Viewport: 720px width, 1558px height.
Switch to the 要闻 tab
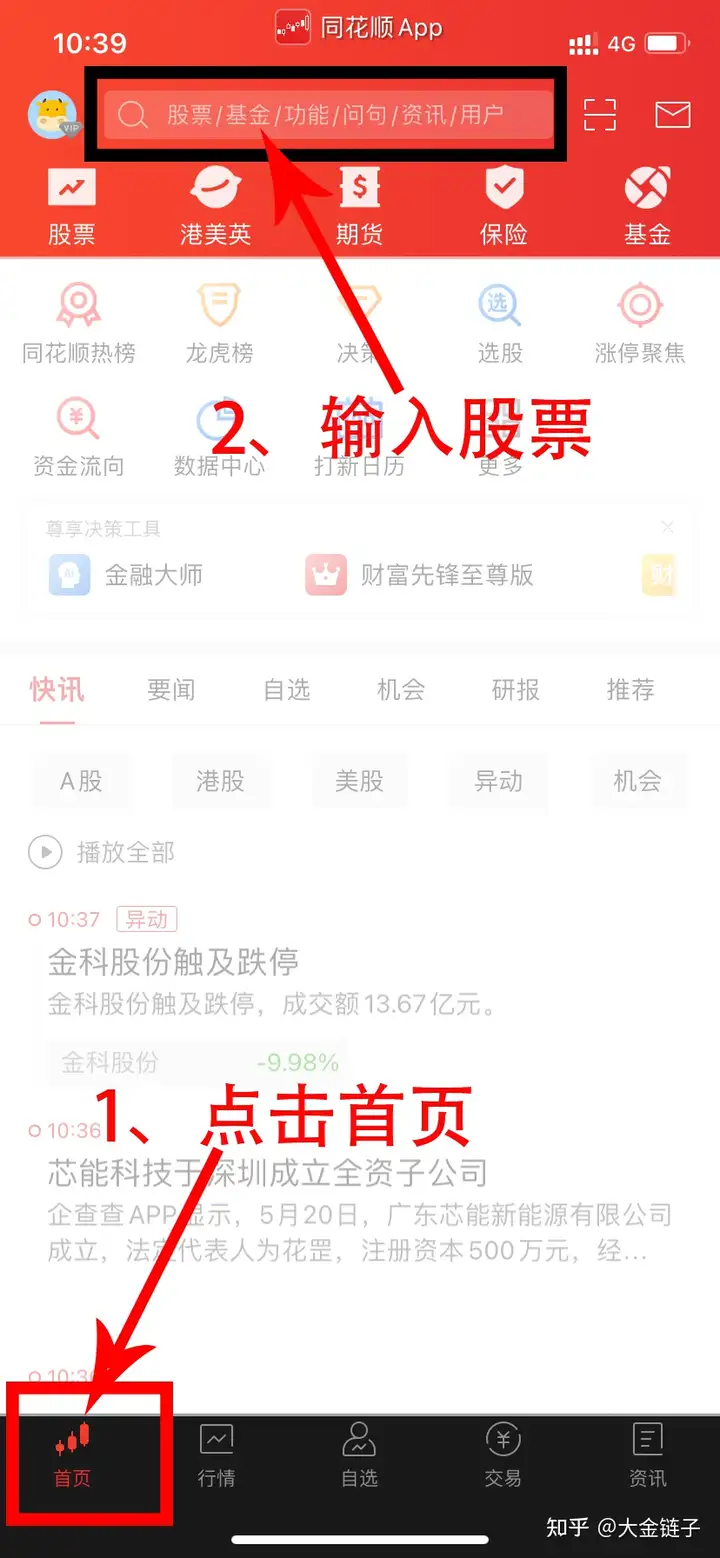[171, 690]
